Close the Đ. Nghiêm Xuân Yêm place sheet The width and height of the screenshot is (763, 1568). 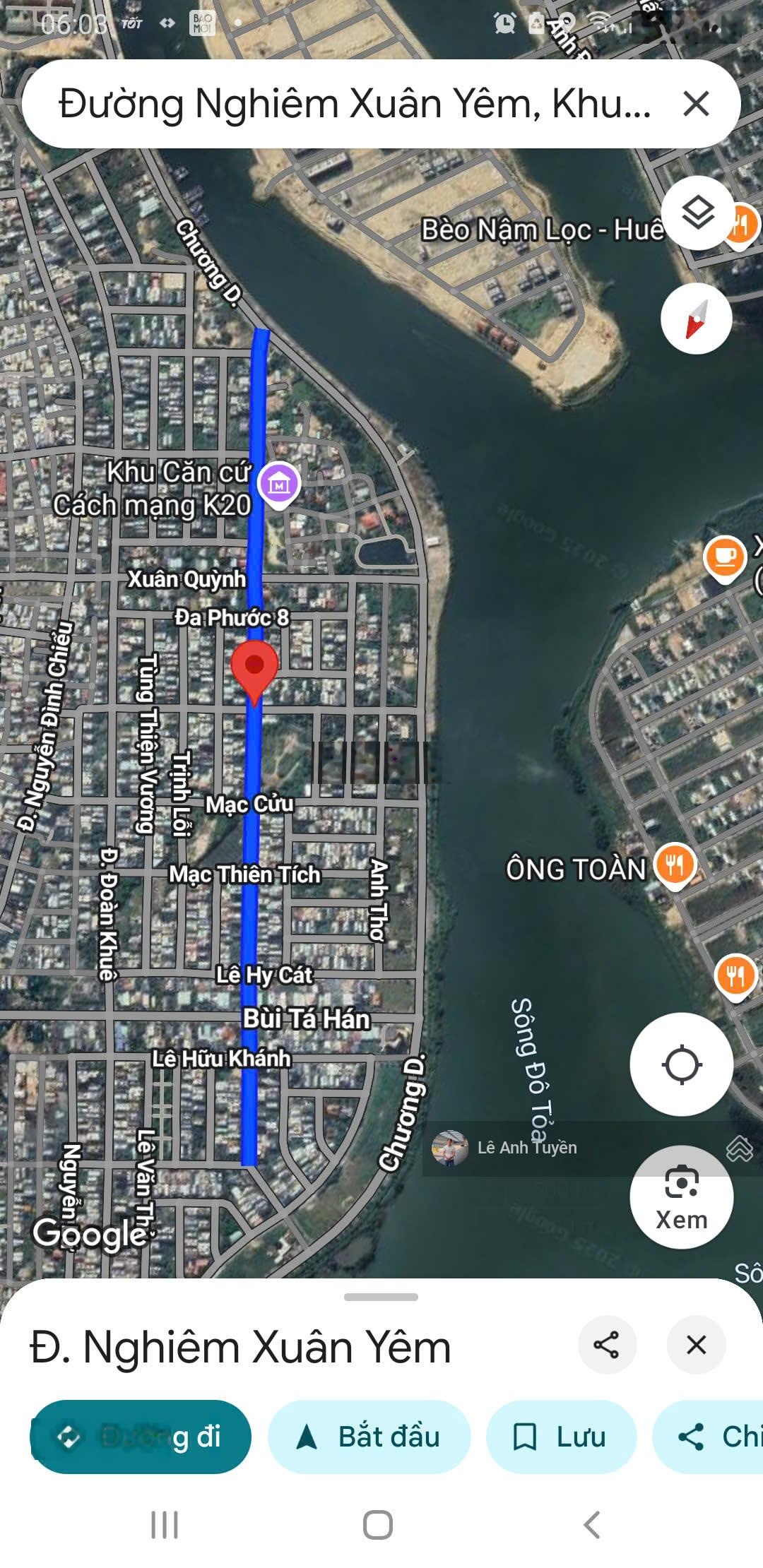tap(696, 1345)
